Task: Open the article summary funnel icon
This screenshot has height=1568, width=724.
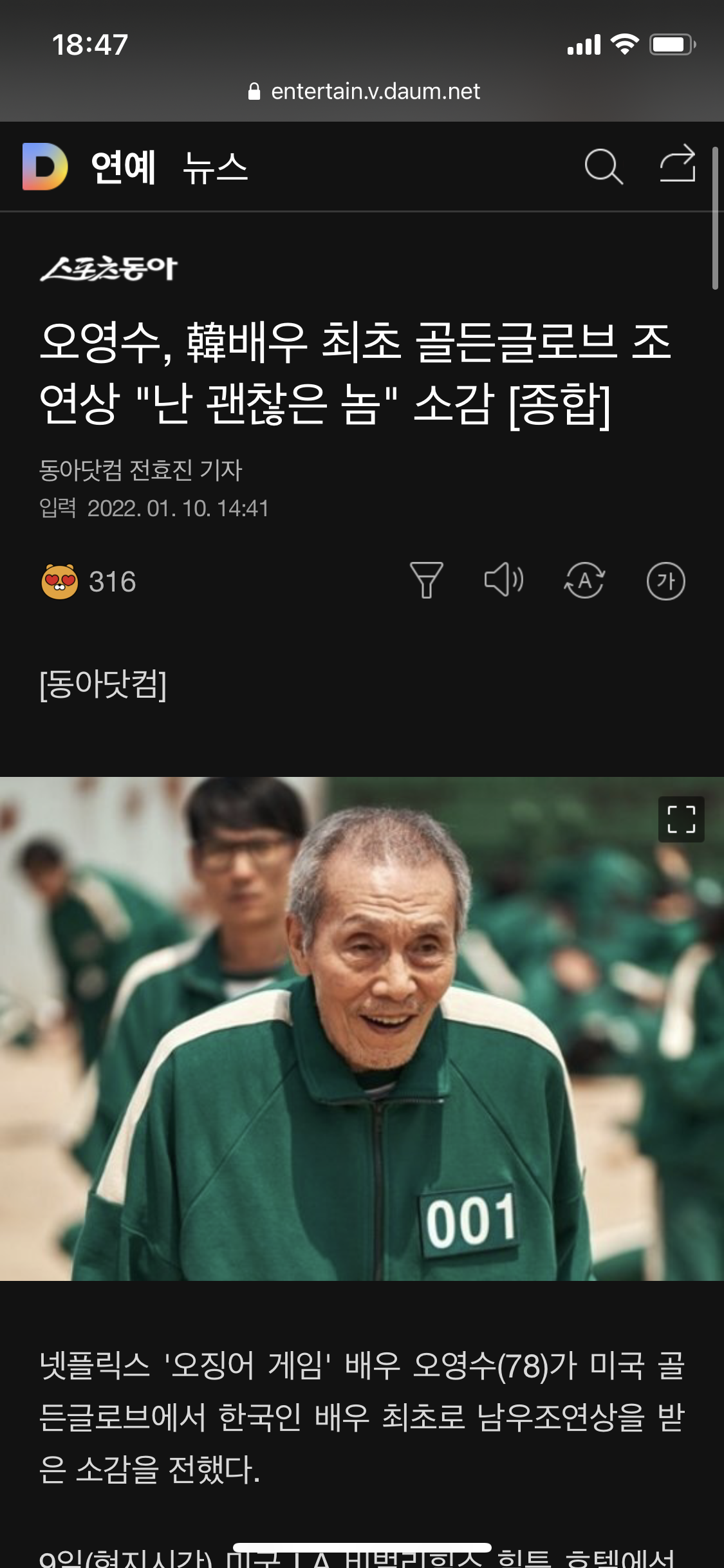Action: point(426,580)
